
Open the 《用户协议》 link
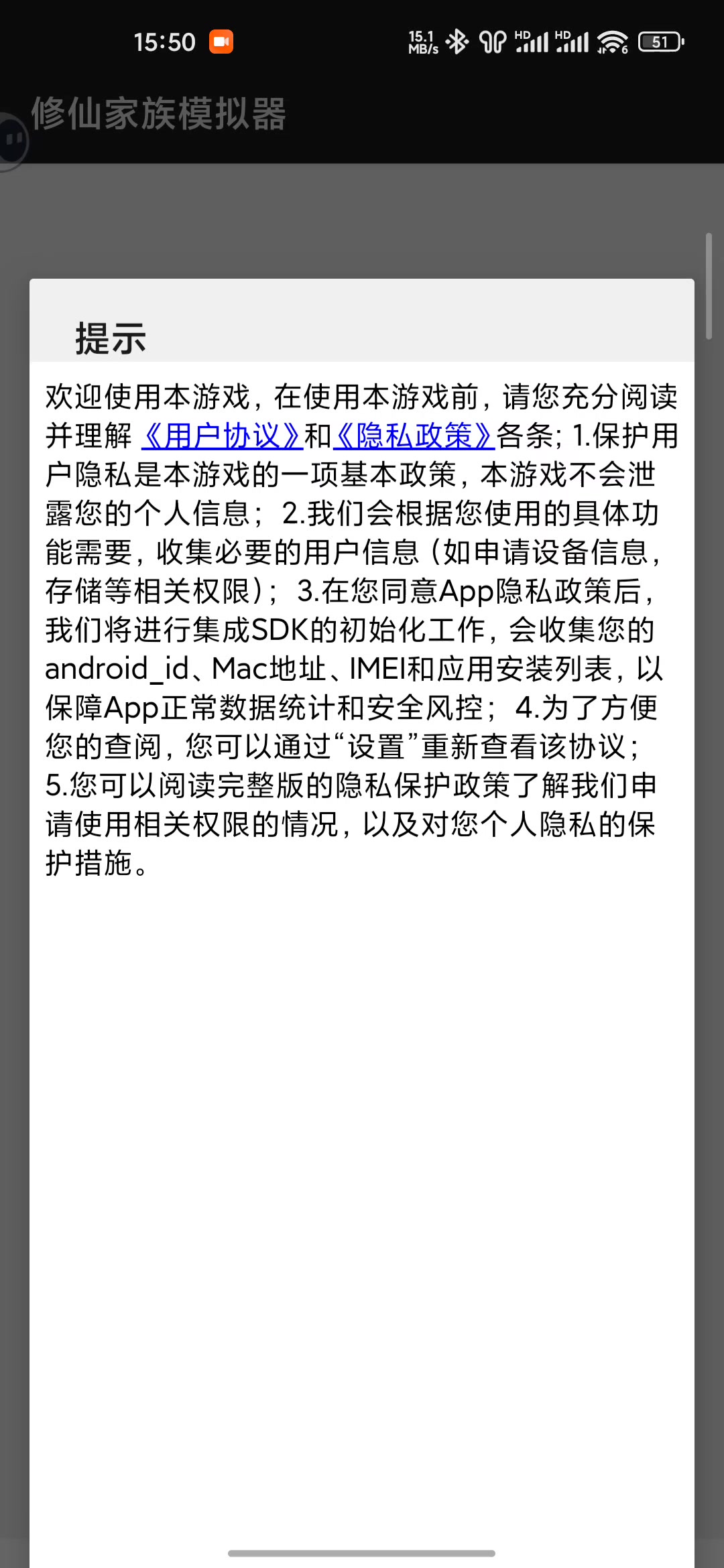click(x=222, y=436)
